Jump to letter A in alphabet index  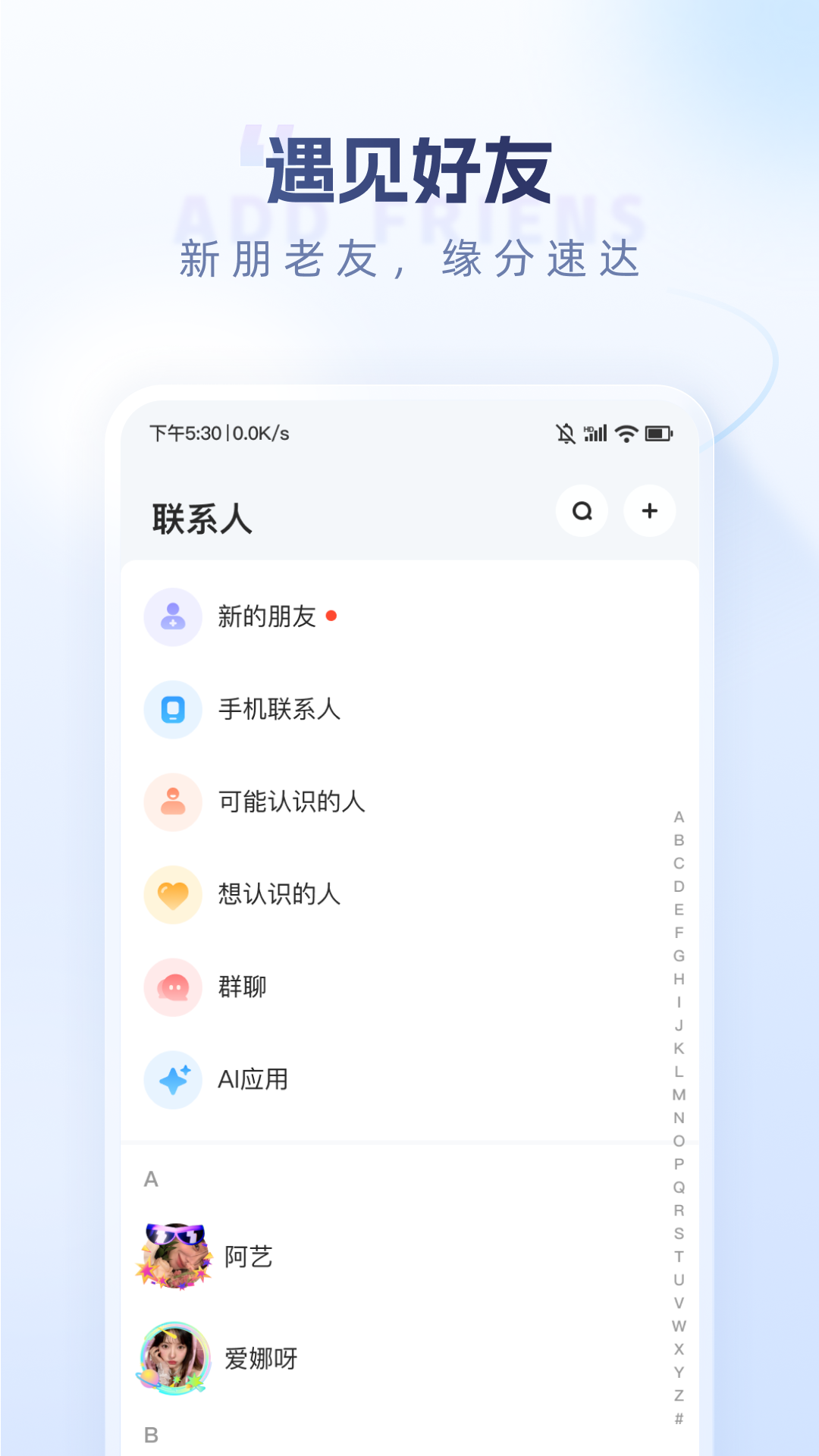[679, 818]
